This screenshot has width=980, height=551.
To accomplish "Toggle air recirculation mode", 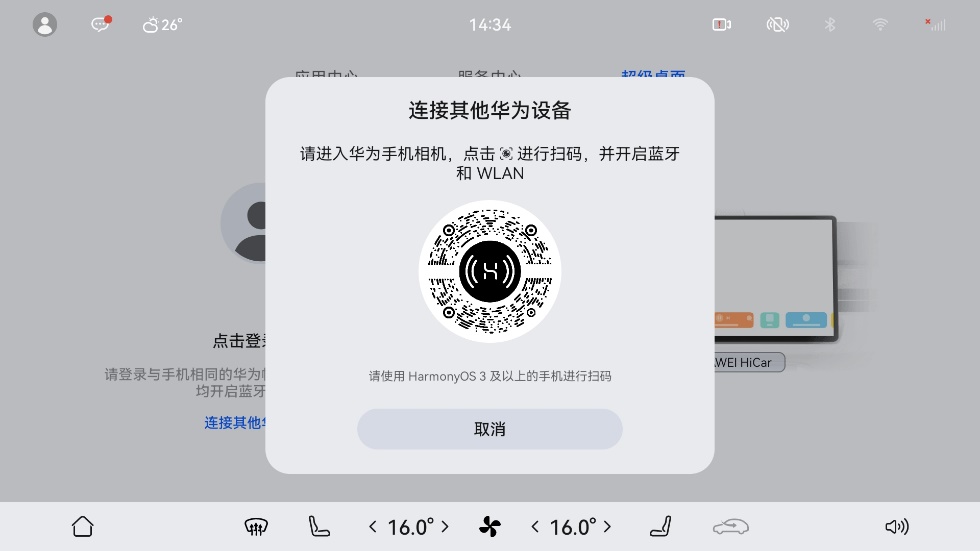I will pos(730,526).
